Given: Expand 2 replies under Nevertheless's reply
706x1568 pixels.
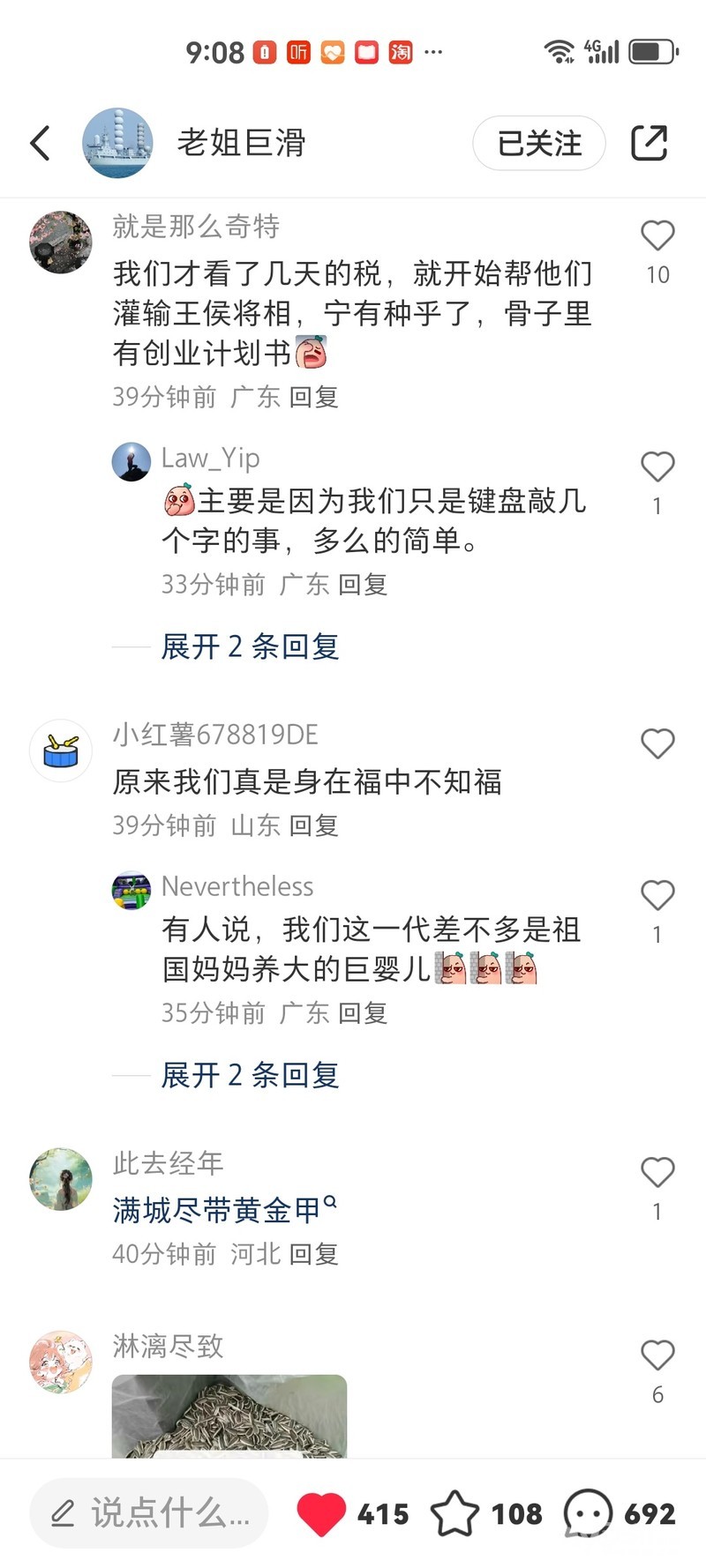Looking at the screenshot, I should [x=250, y=1075].
